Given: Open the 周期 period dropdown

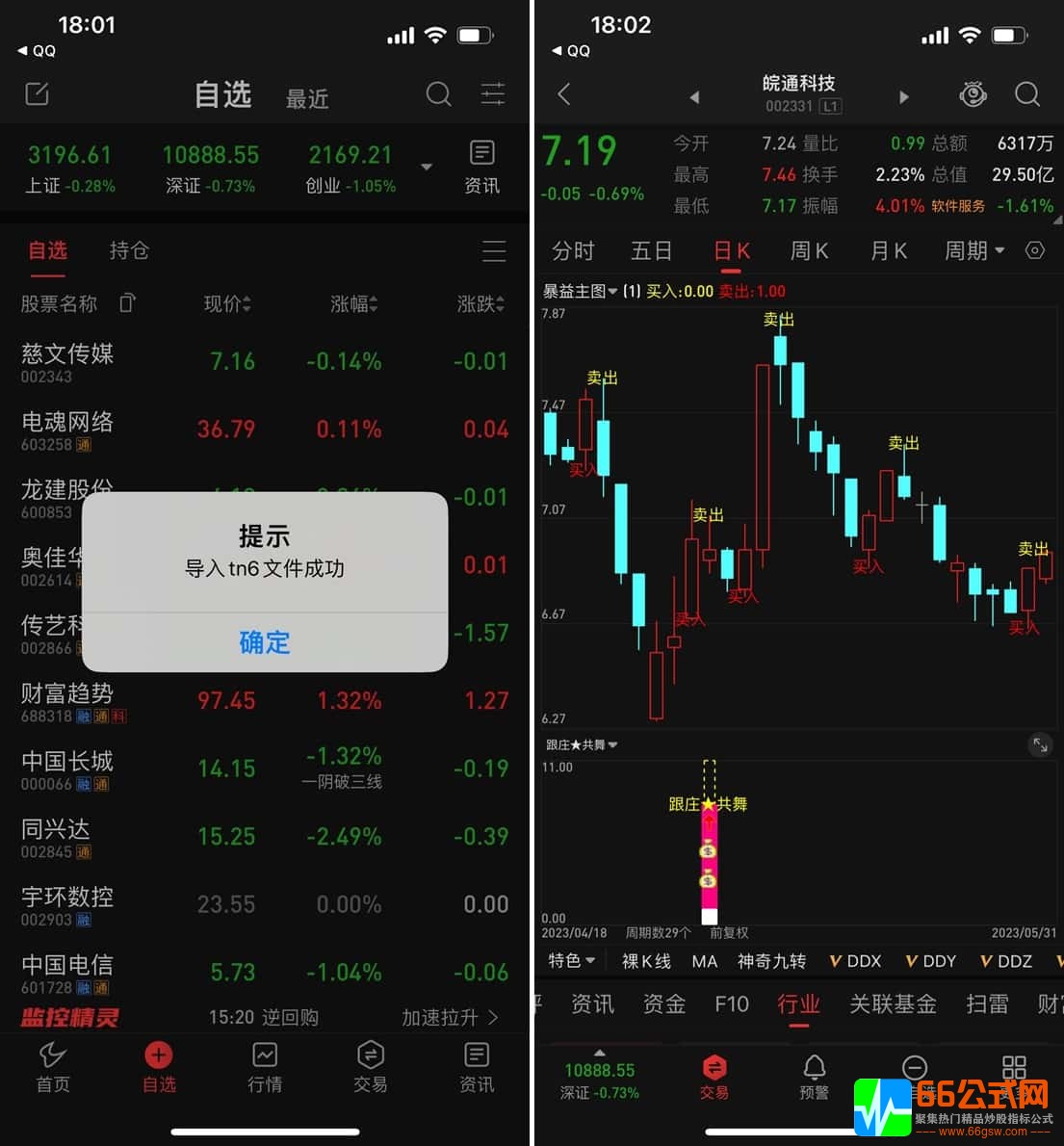Looking at the screenshot, I should click(973, 250).
